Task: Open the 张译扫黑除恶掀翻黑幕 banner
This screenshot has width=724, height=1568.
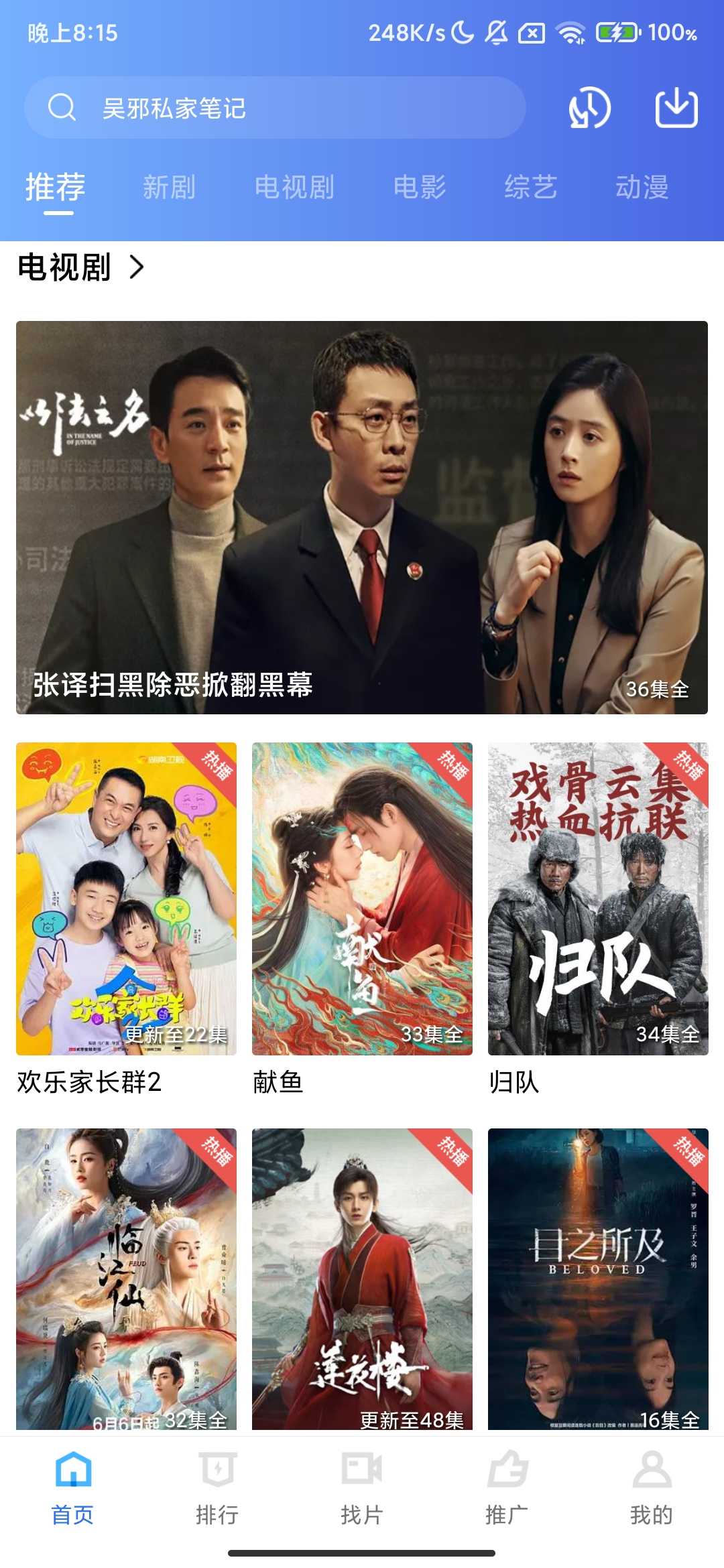Action: click(x=362, y=517)
